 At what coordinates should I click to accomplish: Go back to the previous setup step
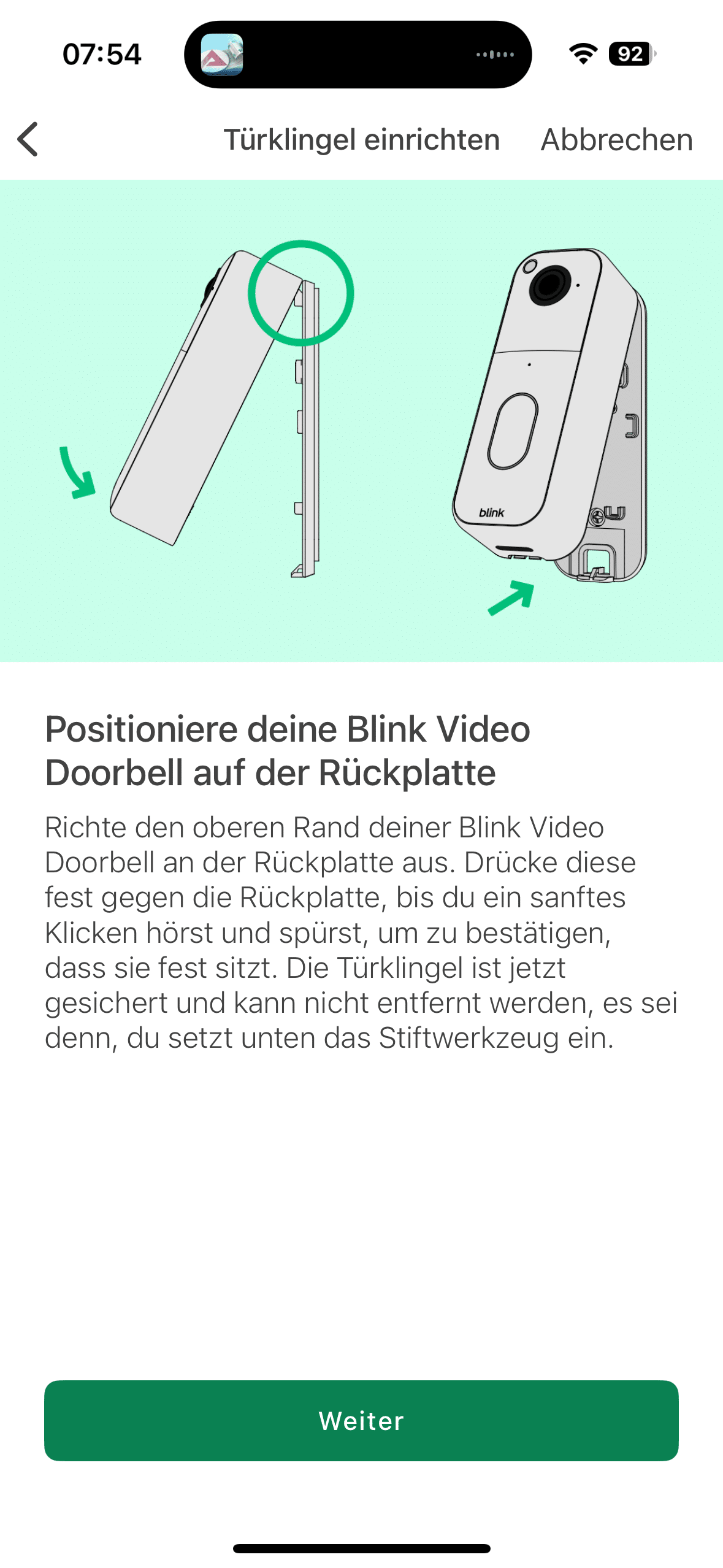coord(28,139)
